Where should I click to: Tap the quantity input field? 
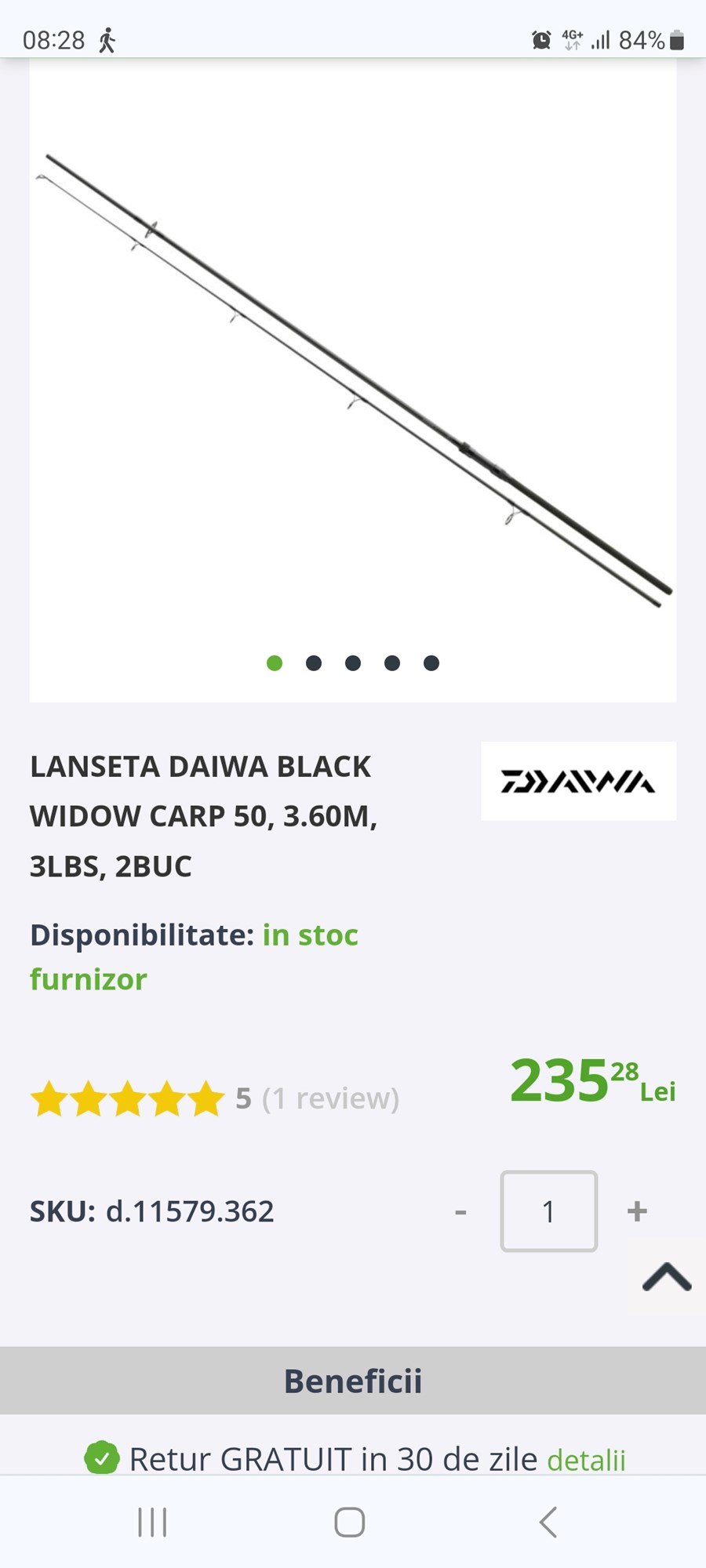coord(549,1211)
